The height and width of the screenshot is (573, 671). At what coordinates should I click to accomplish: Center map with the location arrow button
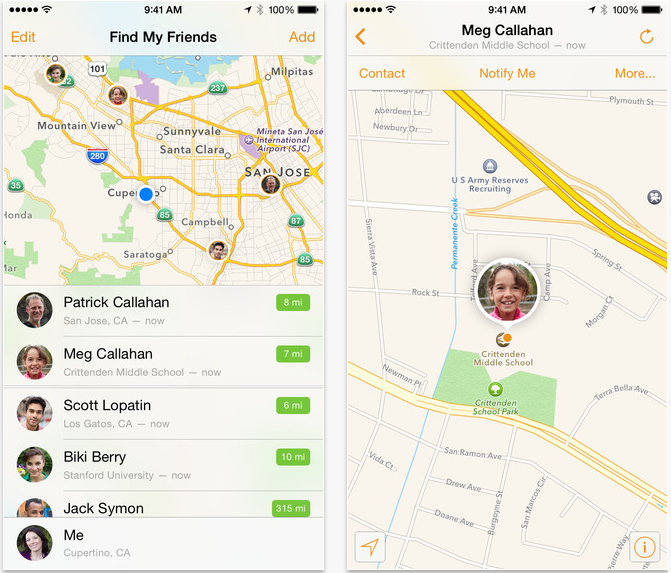click(370, 547)
